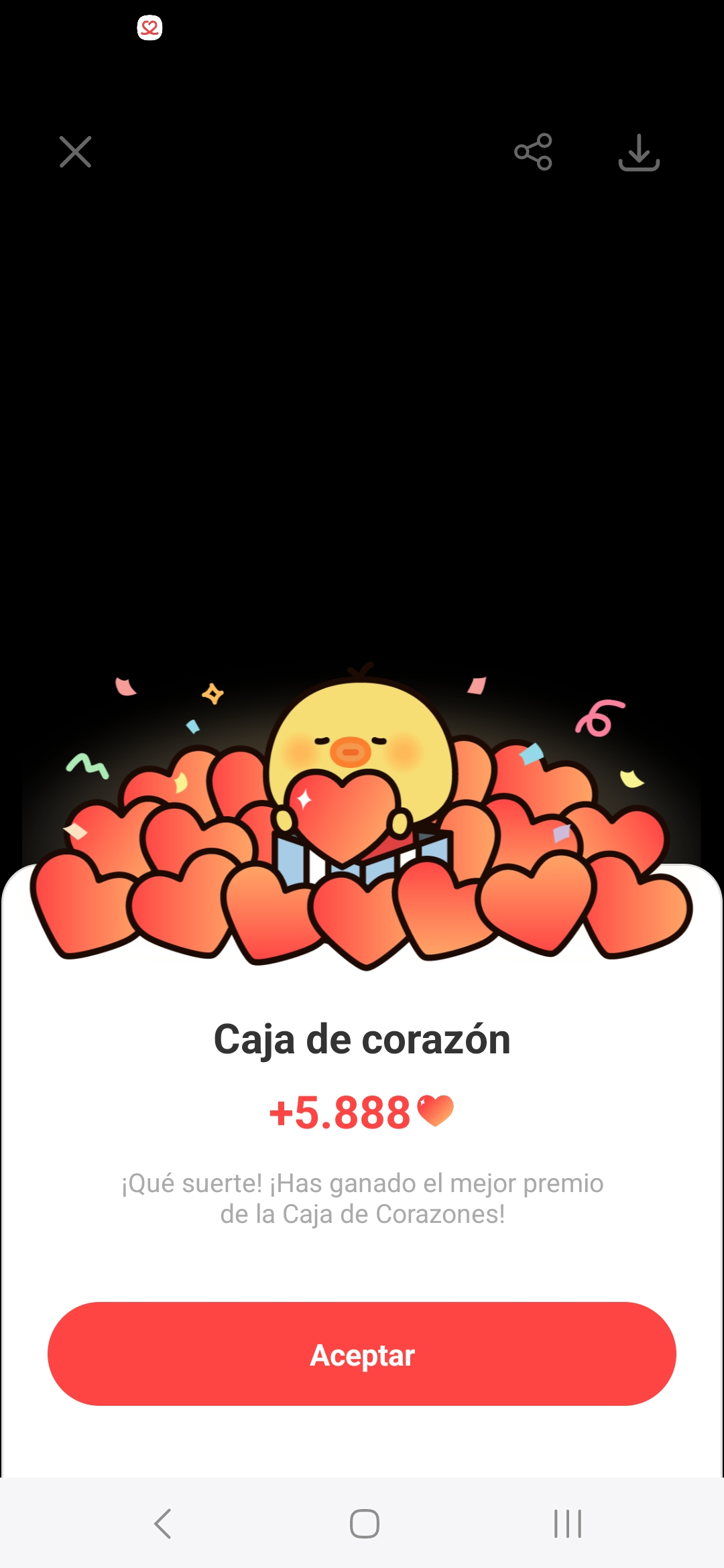Tap the Aceptar button
Screen dimensions: 724x1568
coord(362,1354)
